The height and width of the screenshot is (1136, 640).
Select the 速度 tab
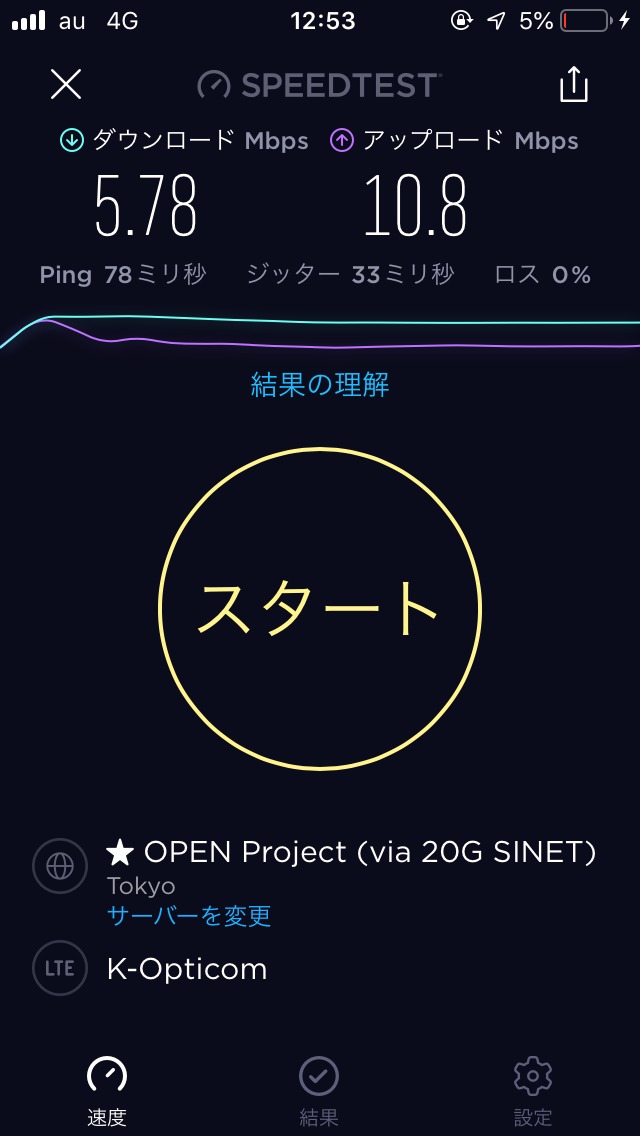[107, 1088]
